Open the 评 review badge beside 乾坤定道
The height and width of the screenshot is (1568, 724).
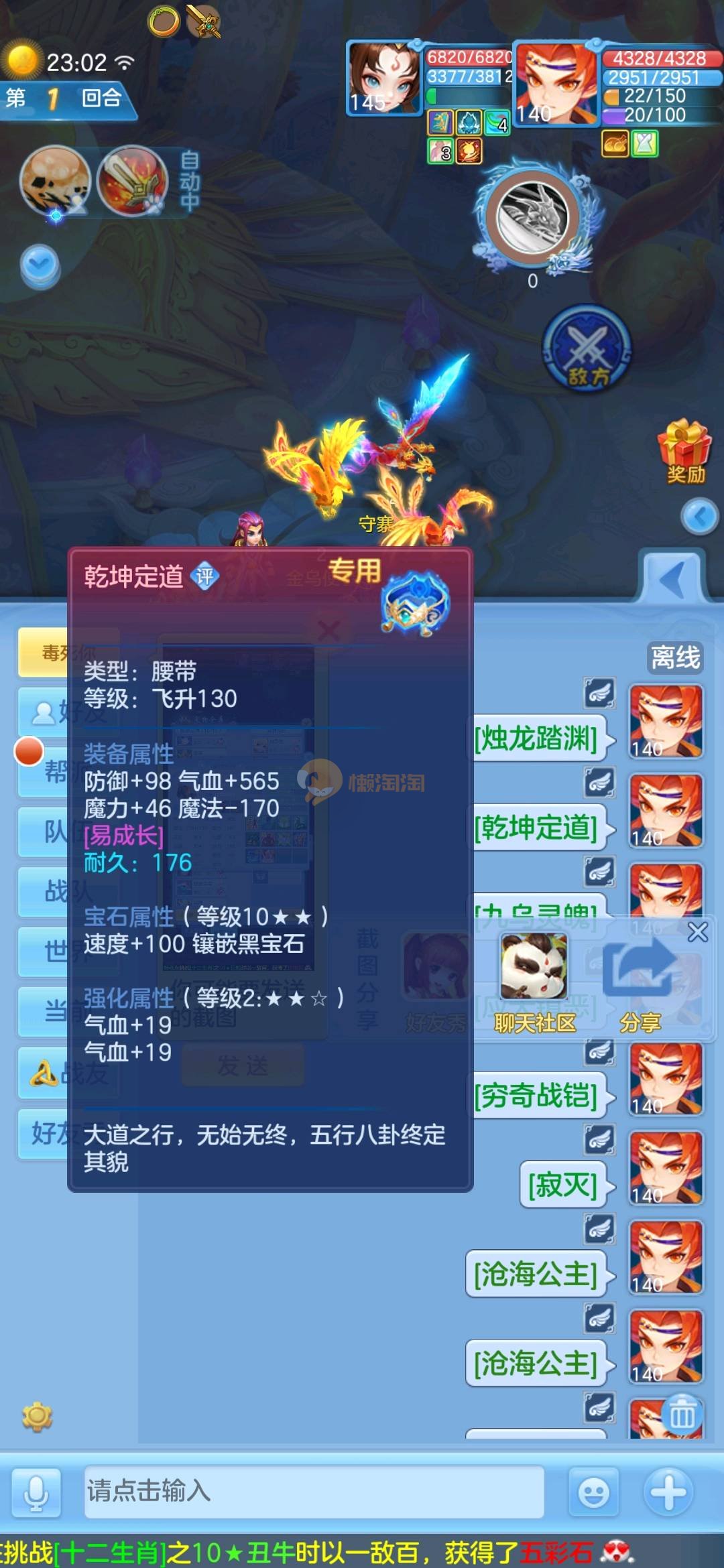pos(204,577)
